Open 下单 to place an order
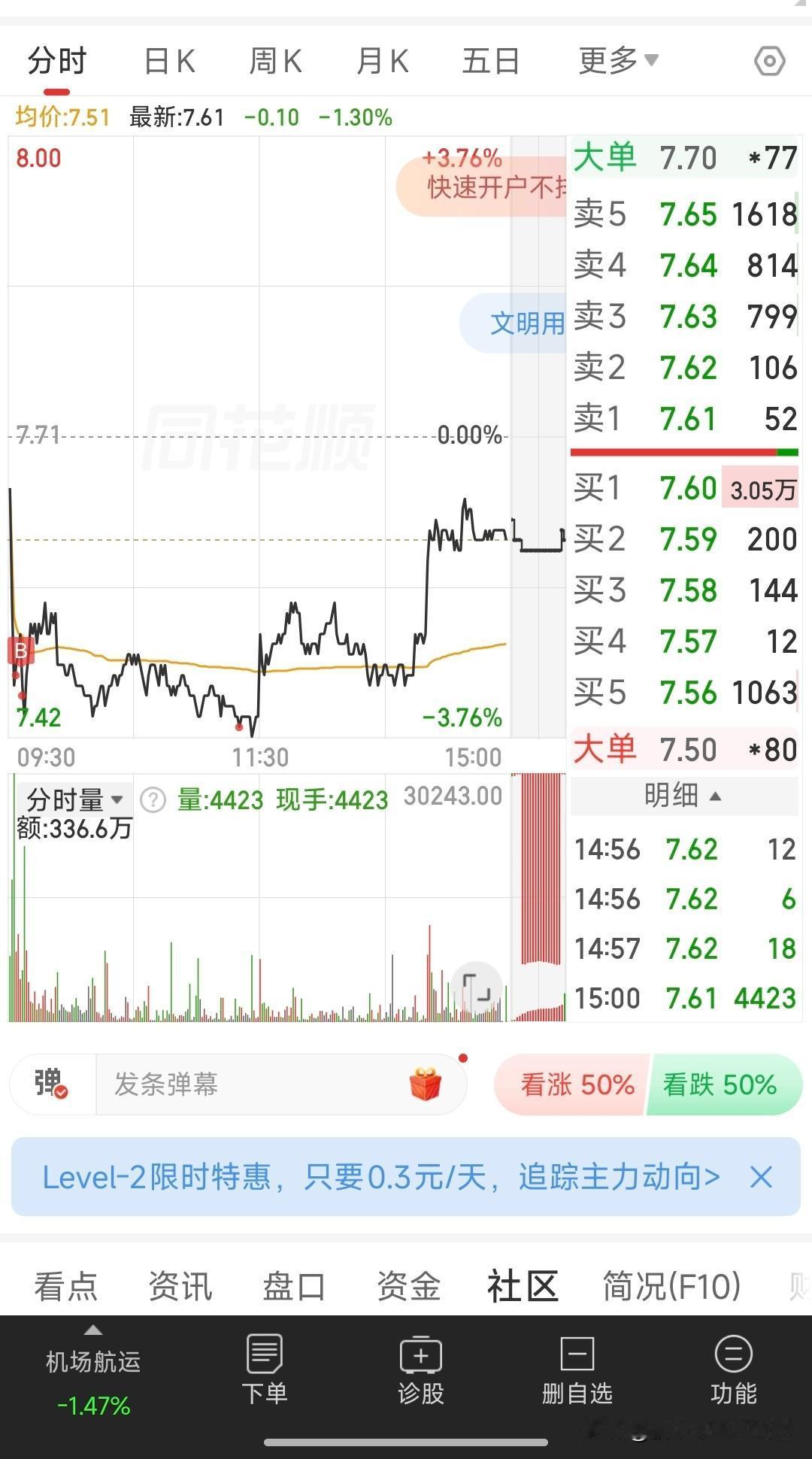 tap(265, 1369)
